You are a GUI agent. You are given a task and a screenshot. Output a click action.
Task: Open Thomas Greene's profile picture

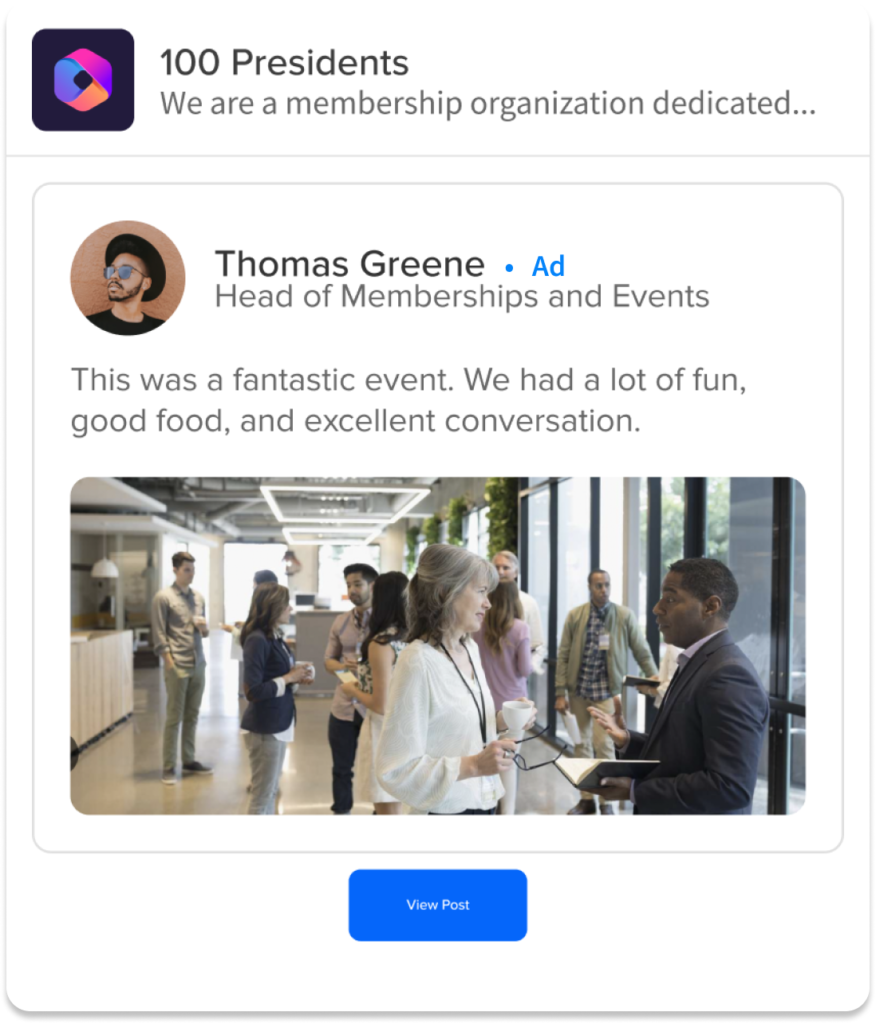pyautogui.click(x=128, y=278)
